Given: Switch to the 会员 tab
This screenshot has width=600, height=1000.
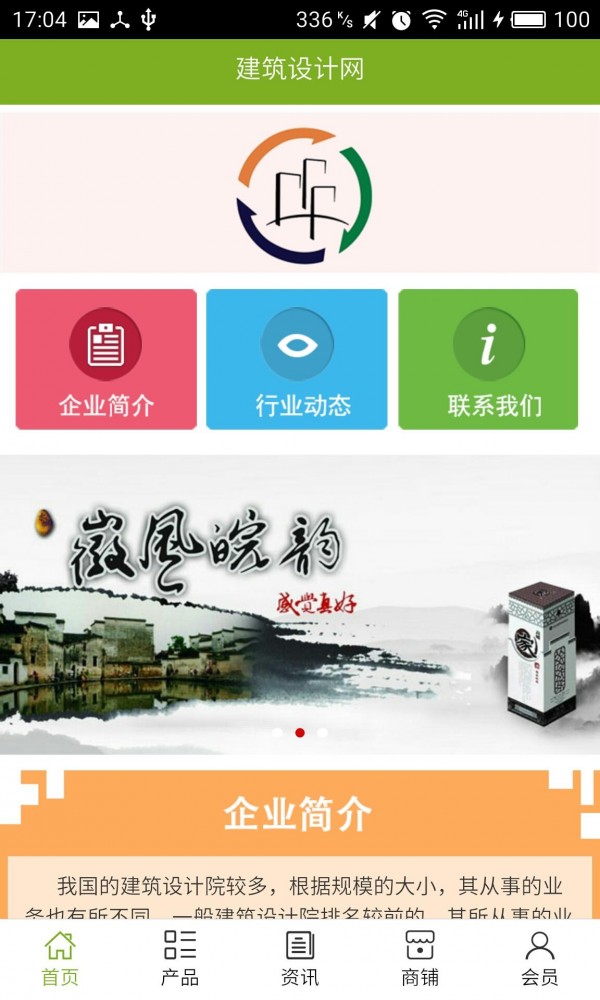Looking at the screenshot, I should pyautogui.click(x=540, y=958).
